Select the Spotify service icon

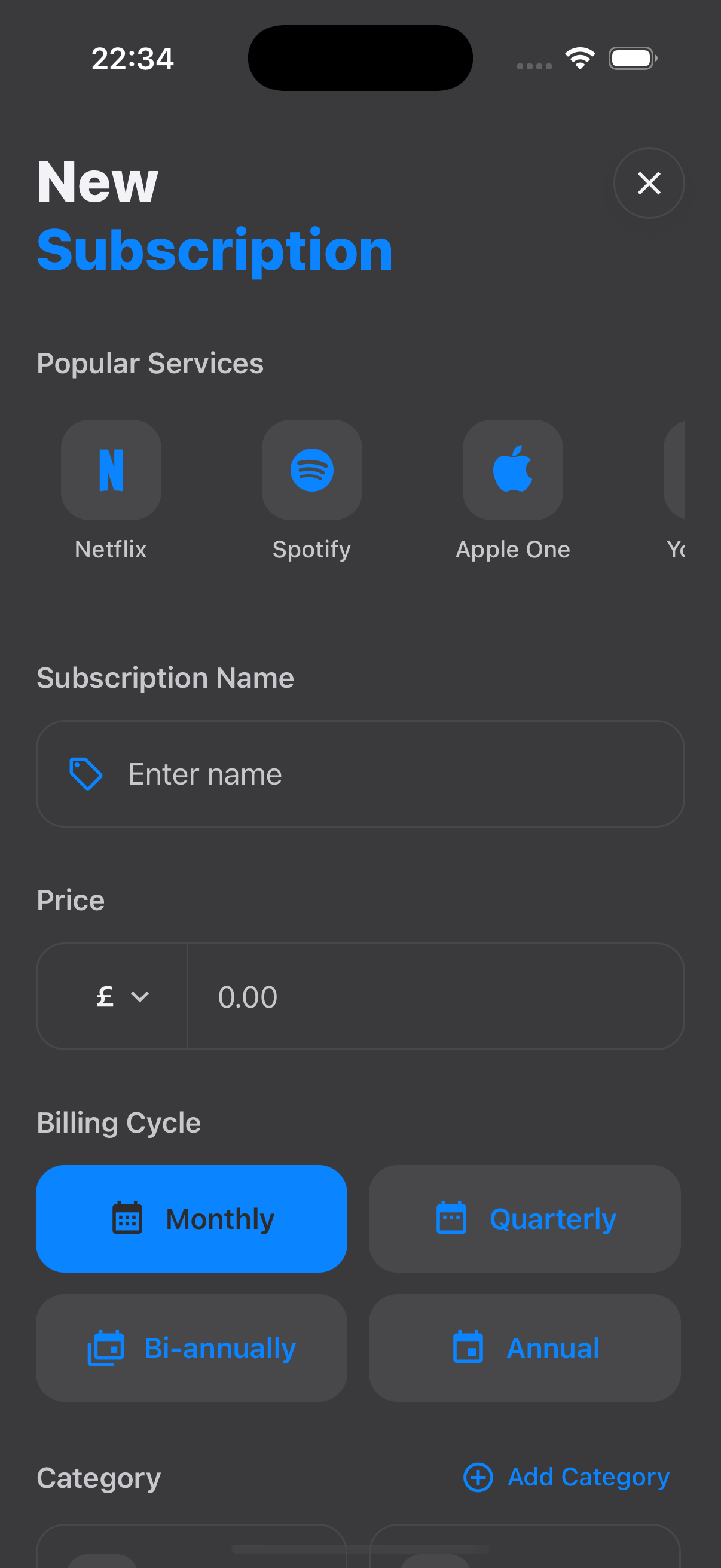pyautogui.click(x=311, y=469)
